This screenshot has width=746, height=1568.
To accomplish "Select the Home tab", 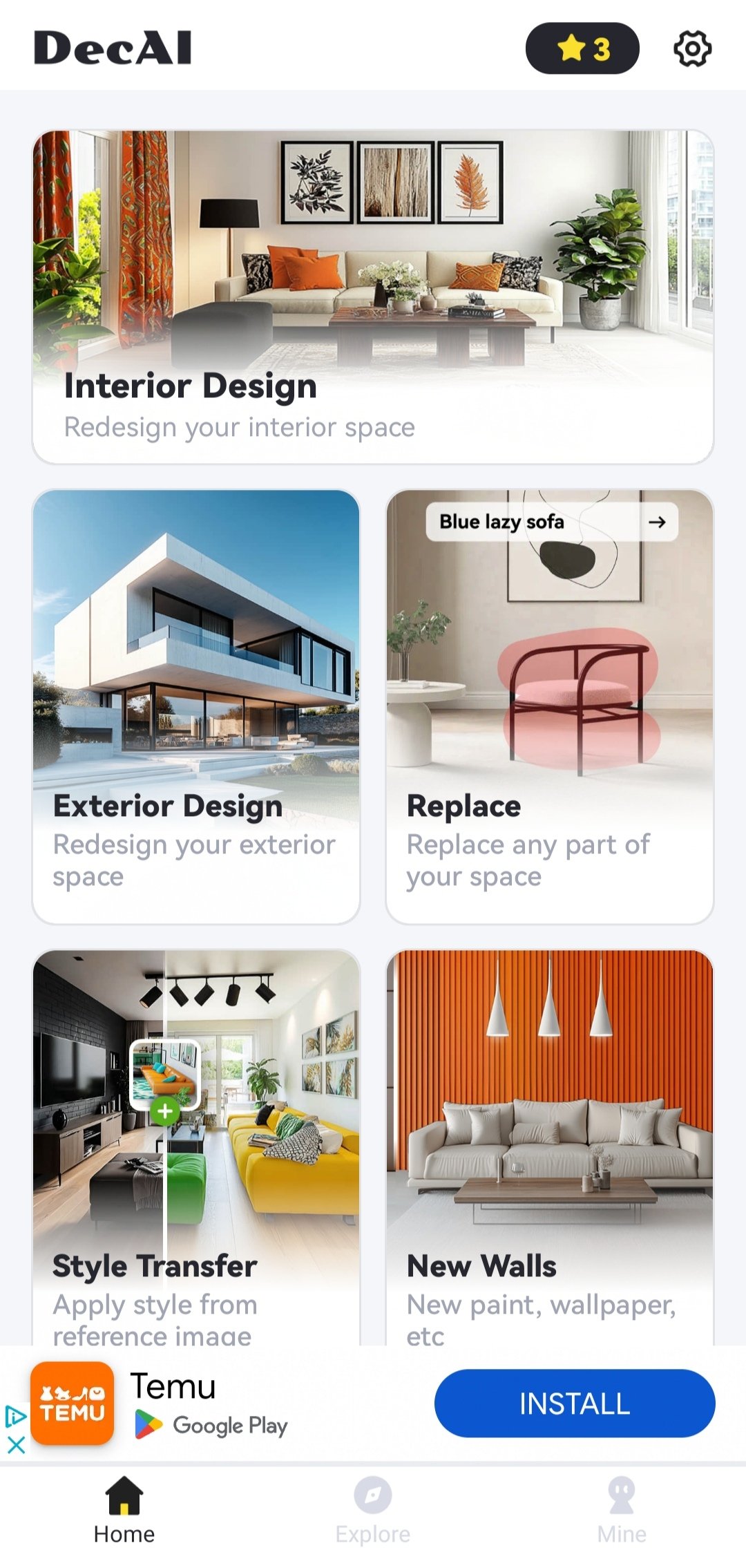I will coord(124,1510).
